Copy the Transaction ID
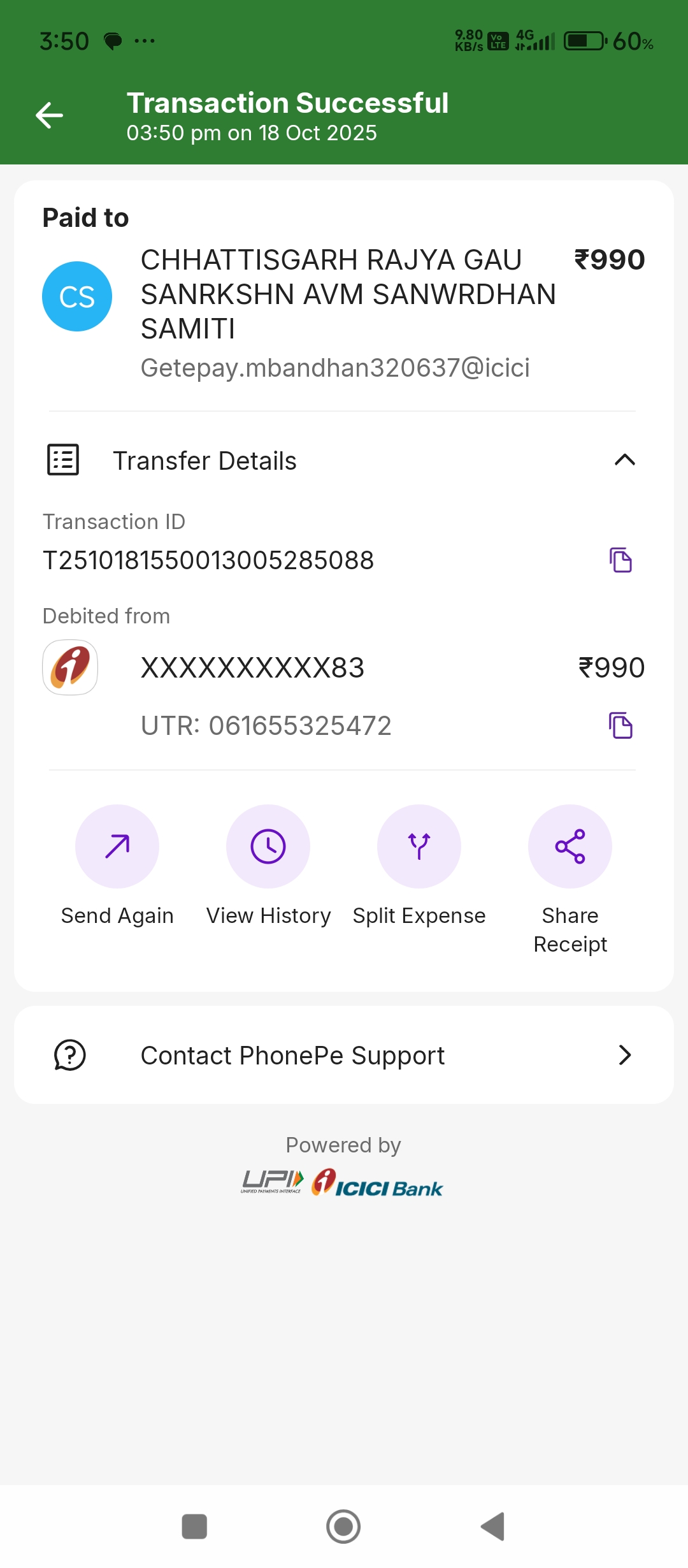The width and height of the screenshot is (688, 1568). pyautogui.click(x=620, y=560)
